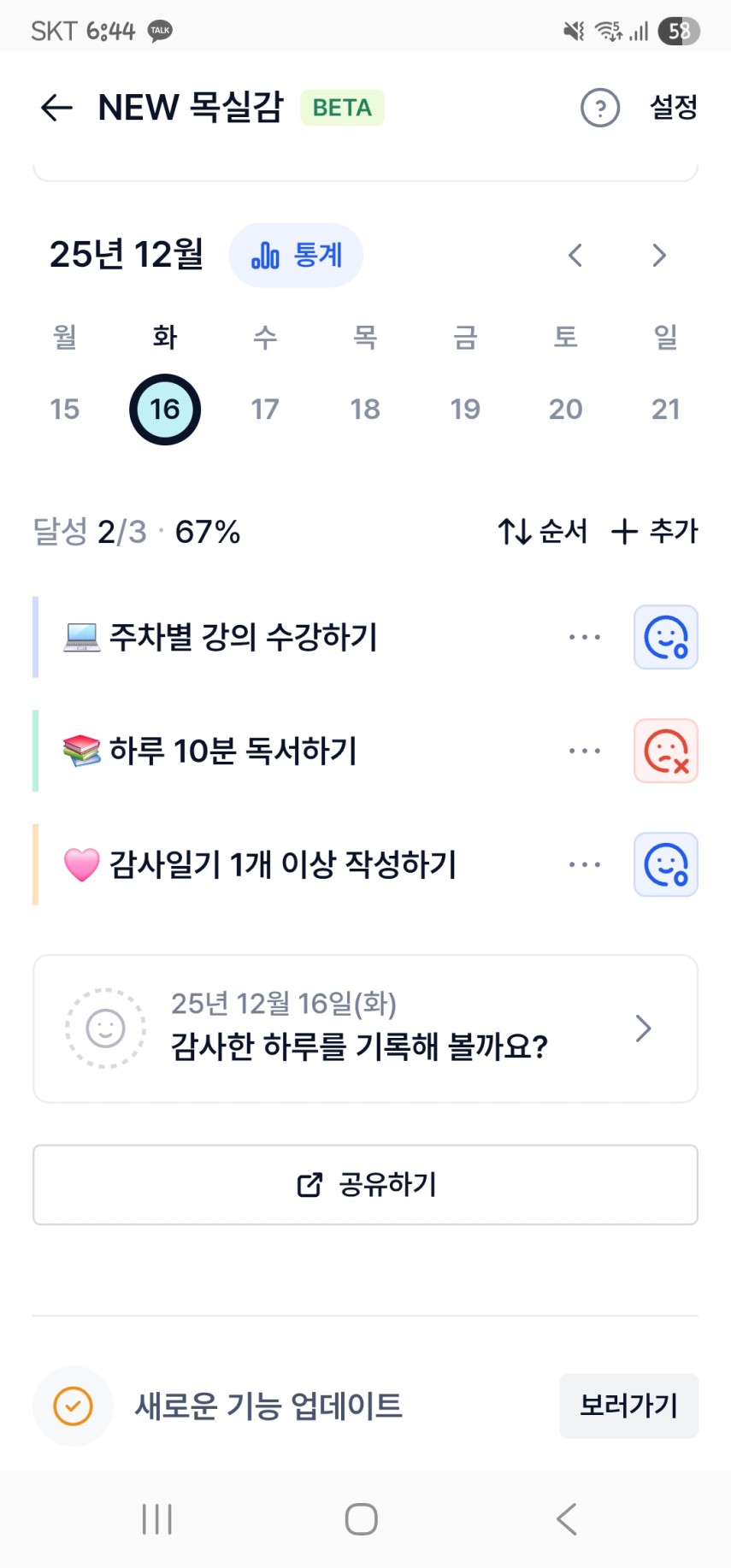This screenshot has width=731, height=1568.
Task: Tap 보러가기 for new feature update
Action: (x=628, y=1406)
